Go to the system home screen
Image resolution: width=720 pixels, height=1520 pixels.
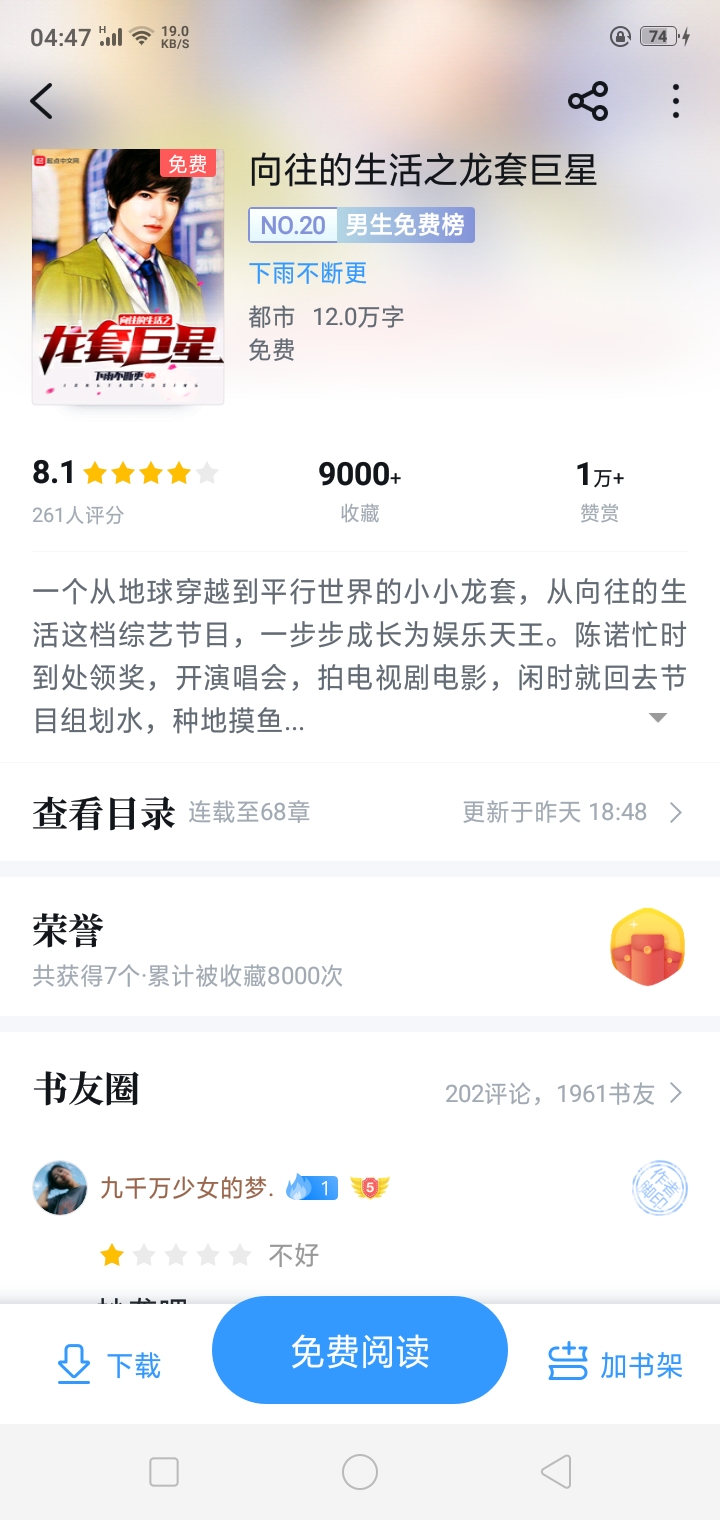360,1472
